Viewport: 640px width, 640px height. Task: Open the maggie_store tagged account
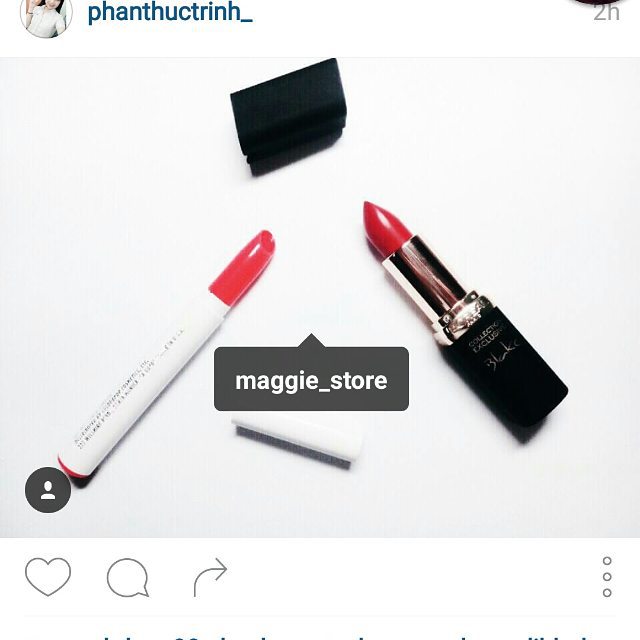[311, 380]
